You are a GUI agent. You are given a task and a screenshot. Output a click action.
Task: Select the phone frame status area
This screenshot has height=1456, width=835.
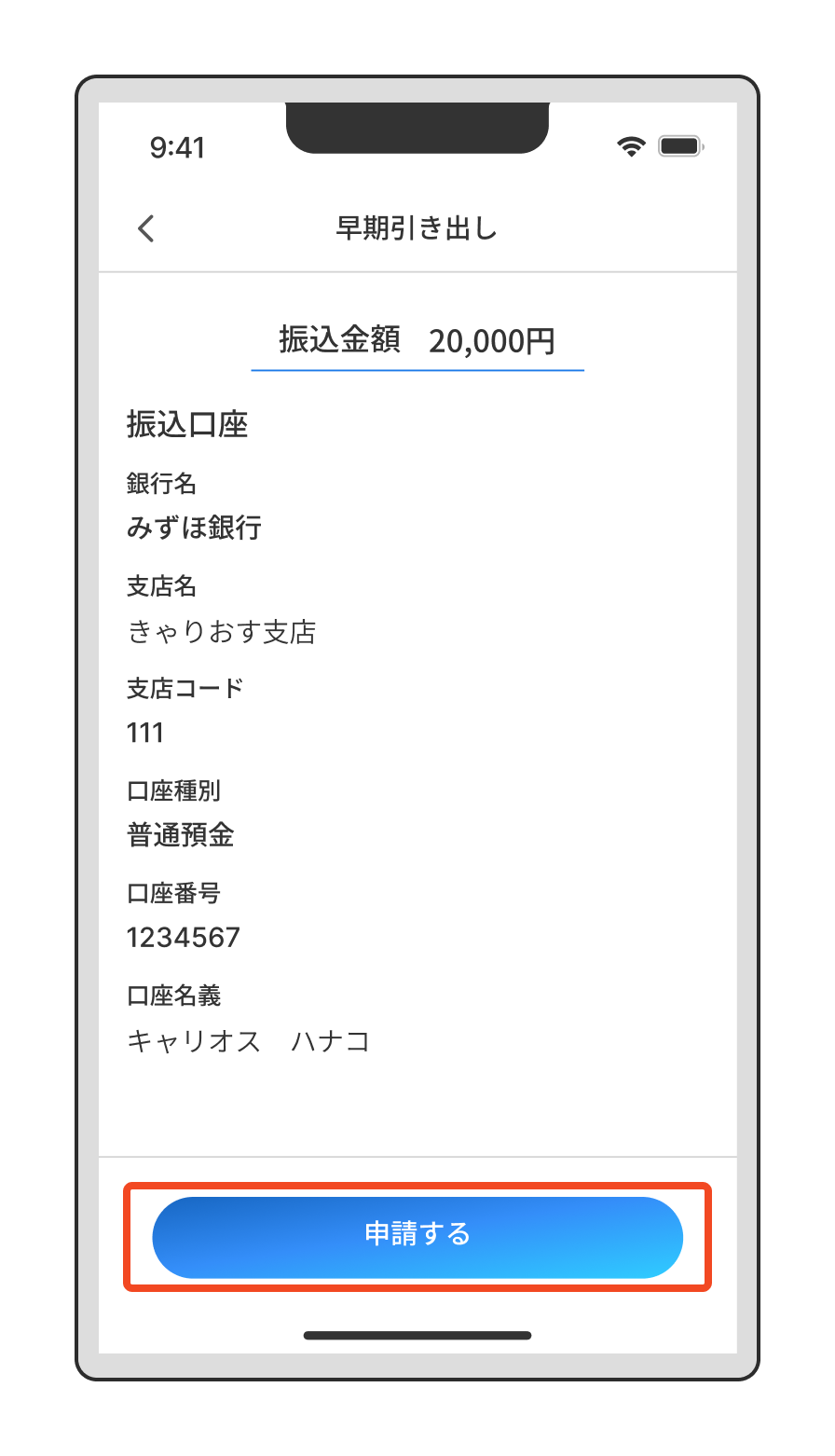click(x=417, y=146)
